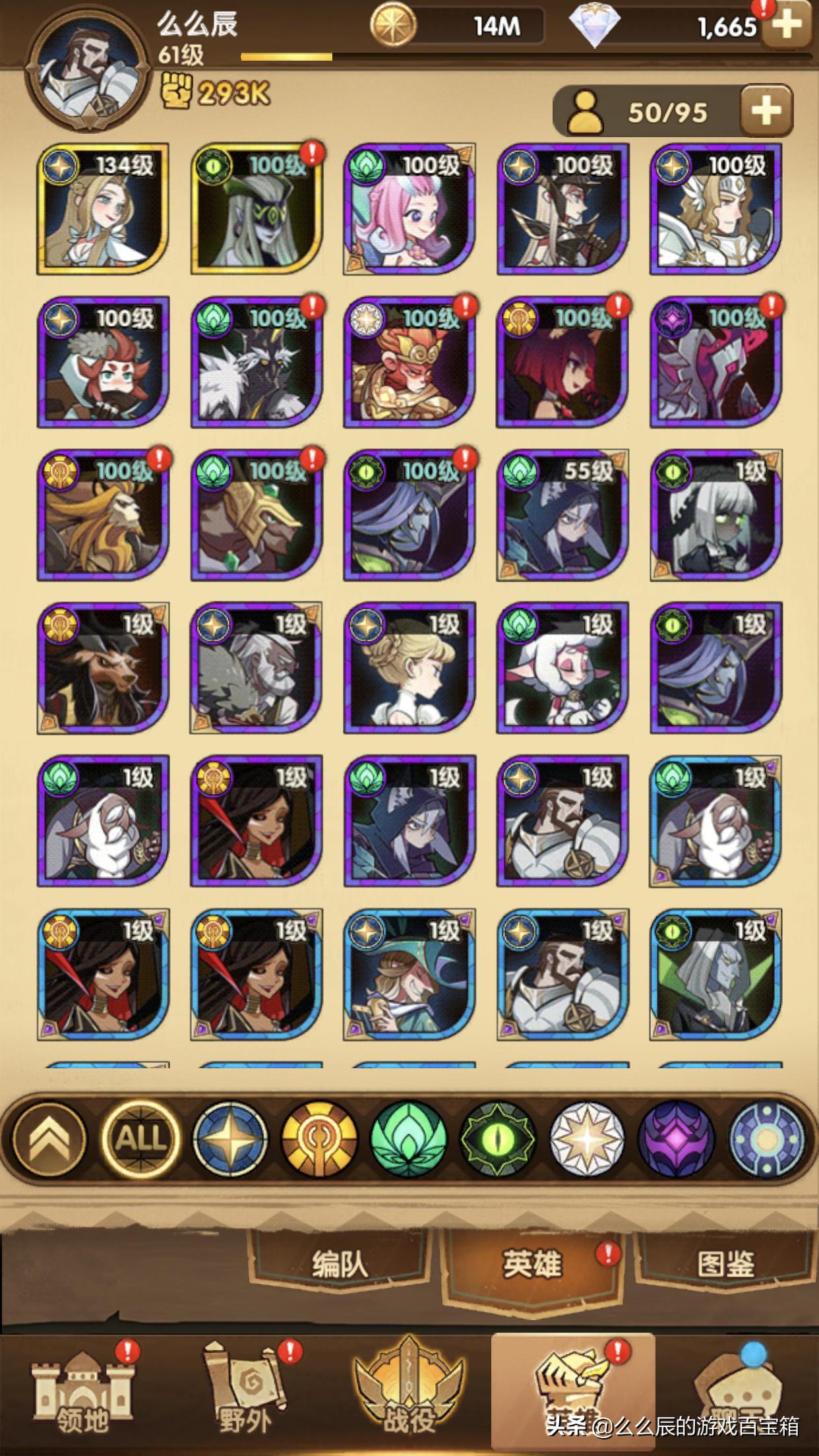The width and height of the screenshot is (819, 1456).
Task: Open the level 55 hero card
Action: point(562,515)
